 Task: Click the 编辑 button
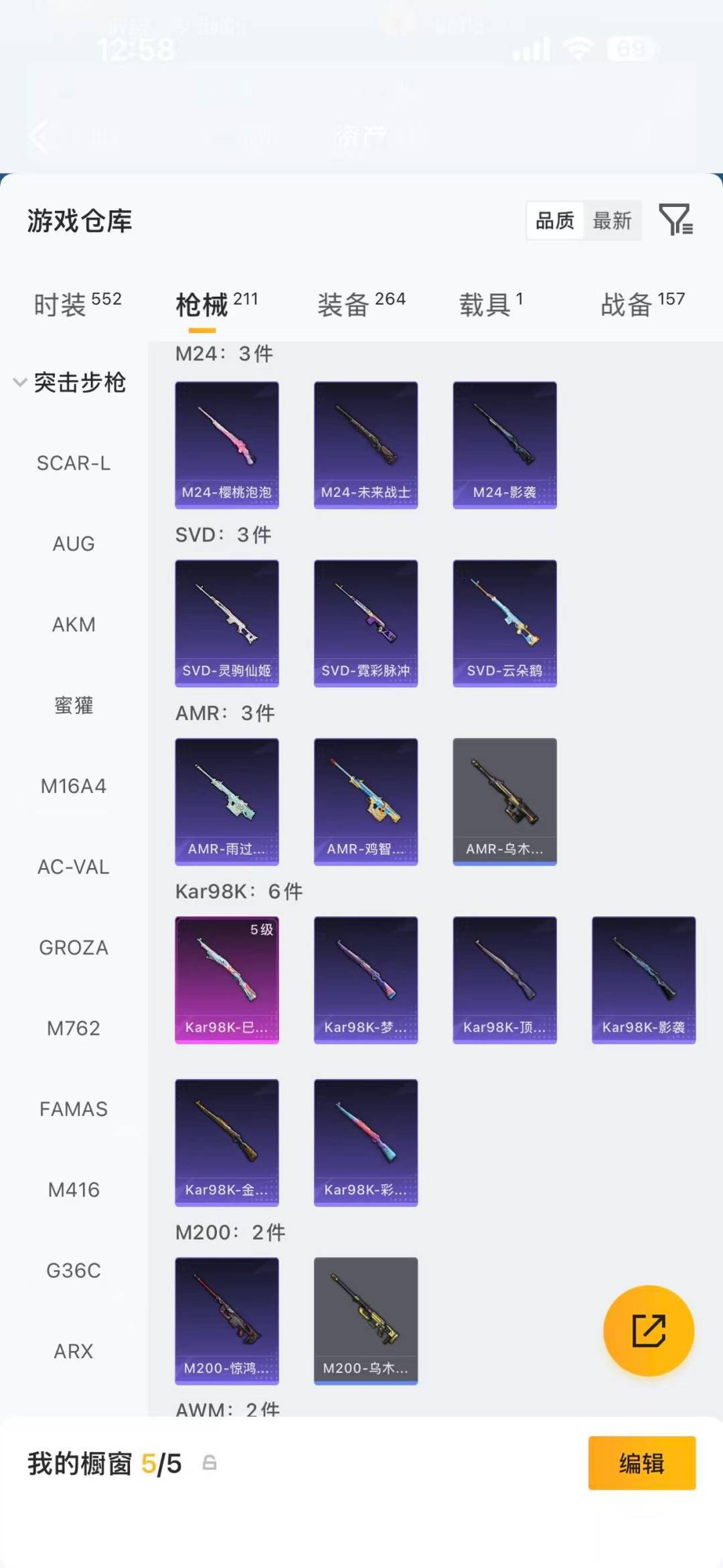point(641,1464)
